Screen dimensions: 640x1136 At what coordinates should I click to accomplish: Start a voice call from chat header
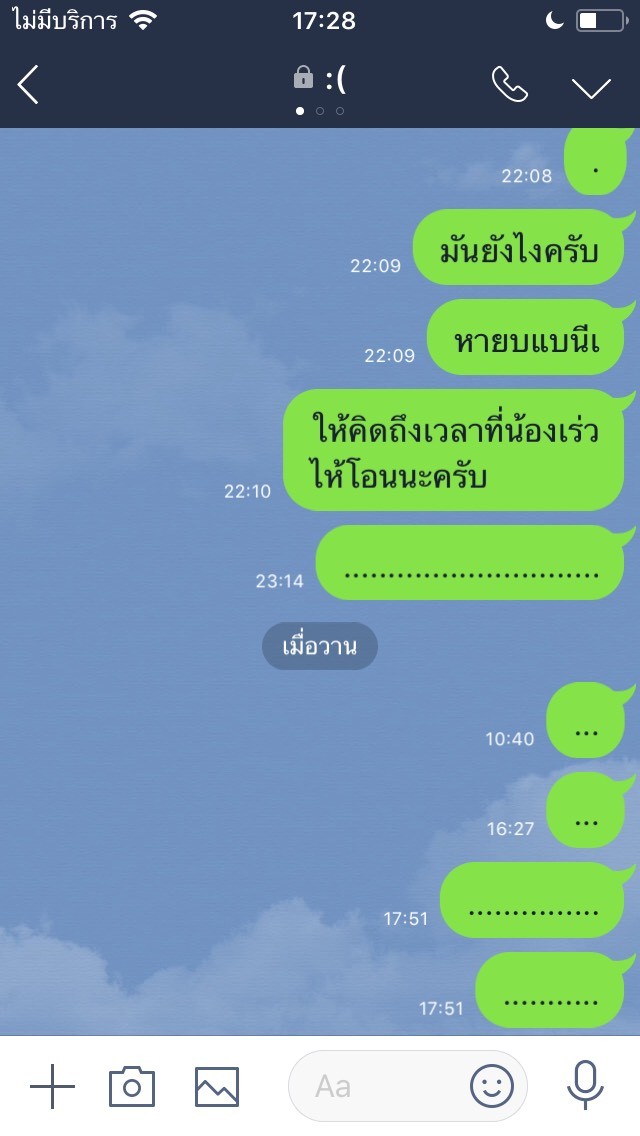click(x=510, y=85)
